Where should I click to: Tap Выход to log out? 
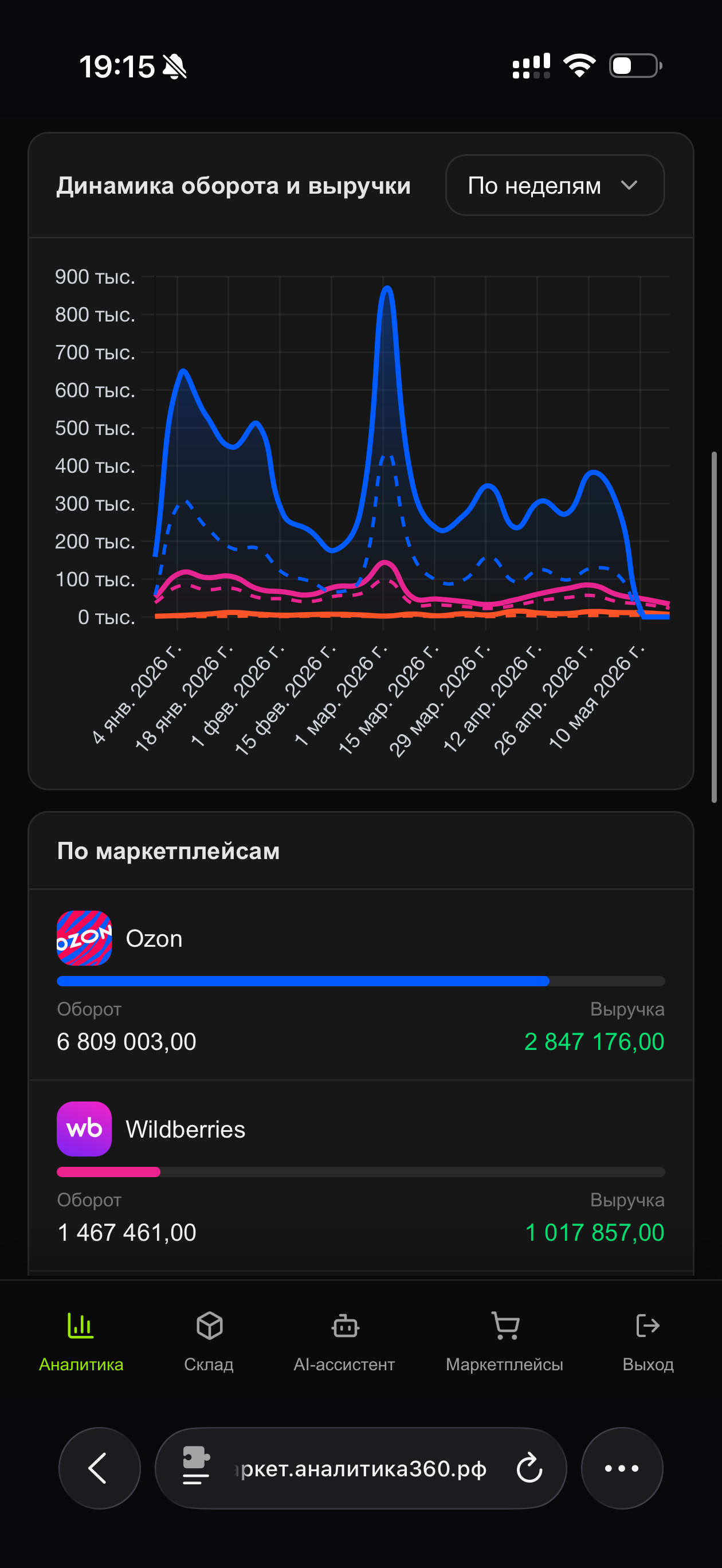(648, 1342)
